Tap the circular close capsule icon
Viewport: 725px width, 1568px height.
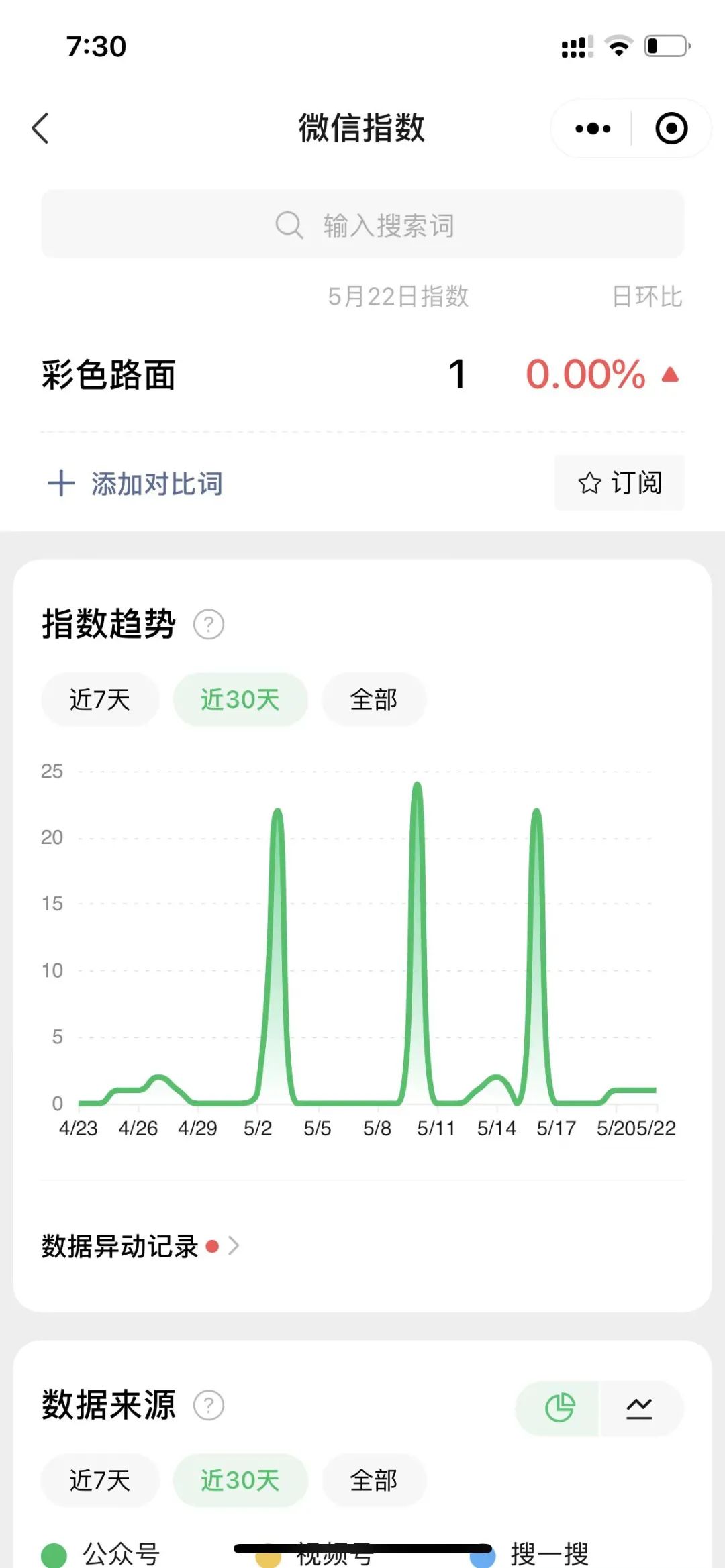(x=670, y=128)
